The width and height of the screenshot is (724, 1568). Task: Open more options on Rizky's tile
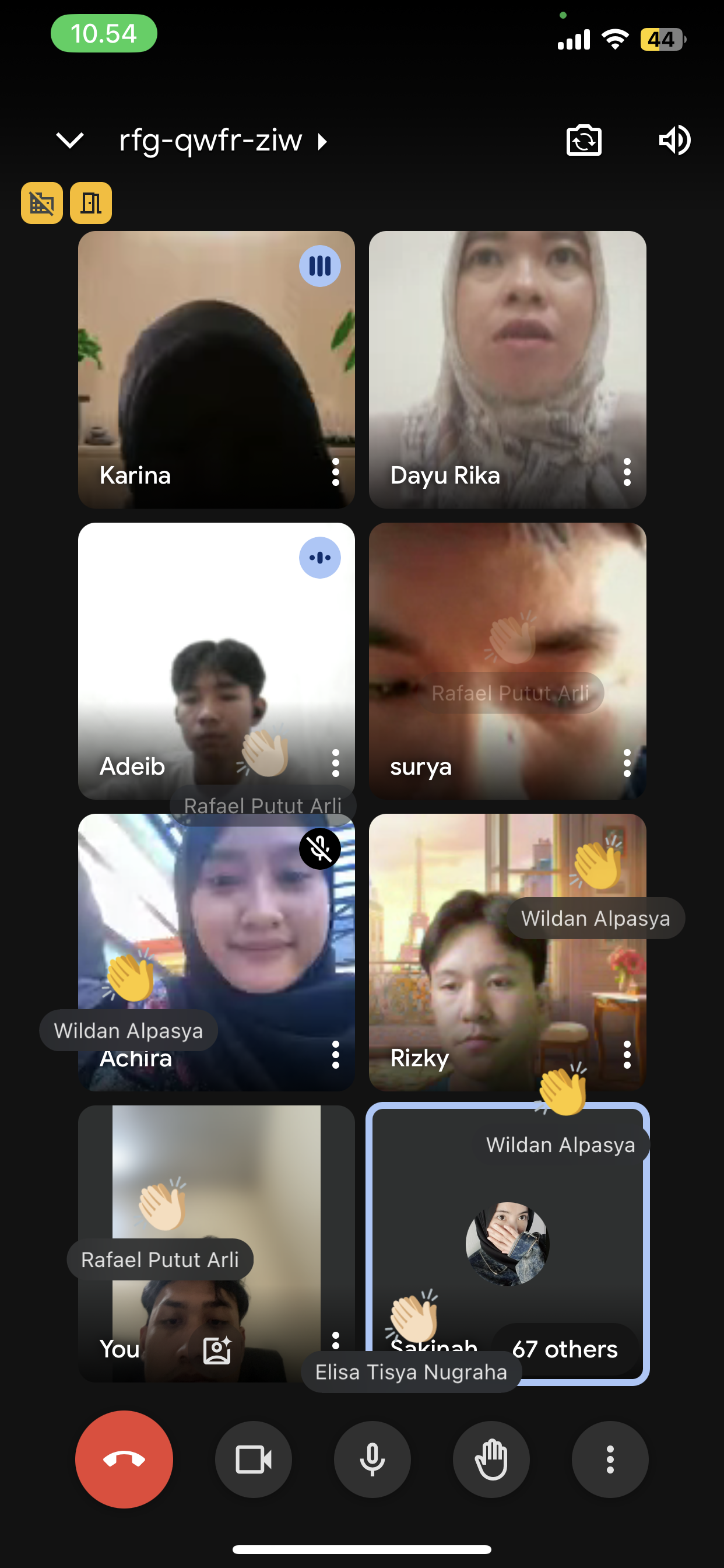pos(627,1055)
